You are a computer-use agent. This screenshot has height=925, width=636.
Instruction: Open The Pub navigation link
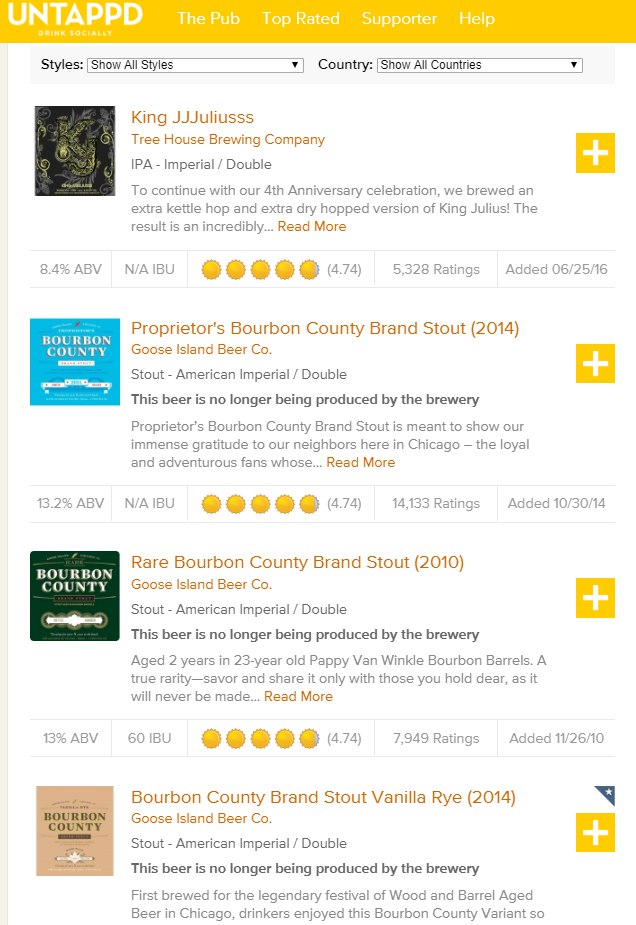[x=208, y=18]
